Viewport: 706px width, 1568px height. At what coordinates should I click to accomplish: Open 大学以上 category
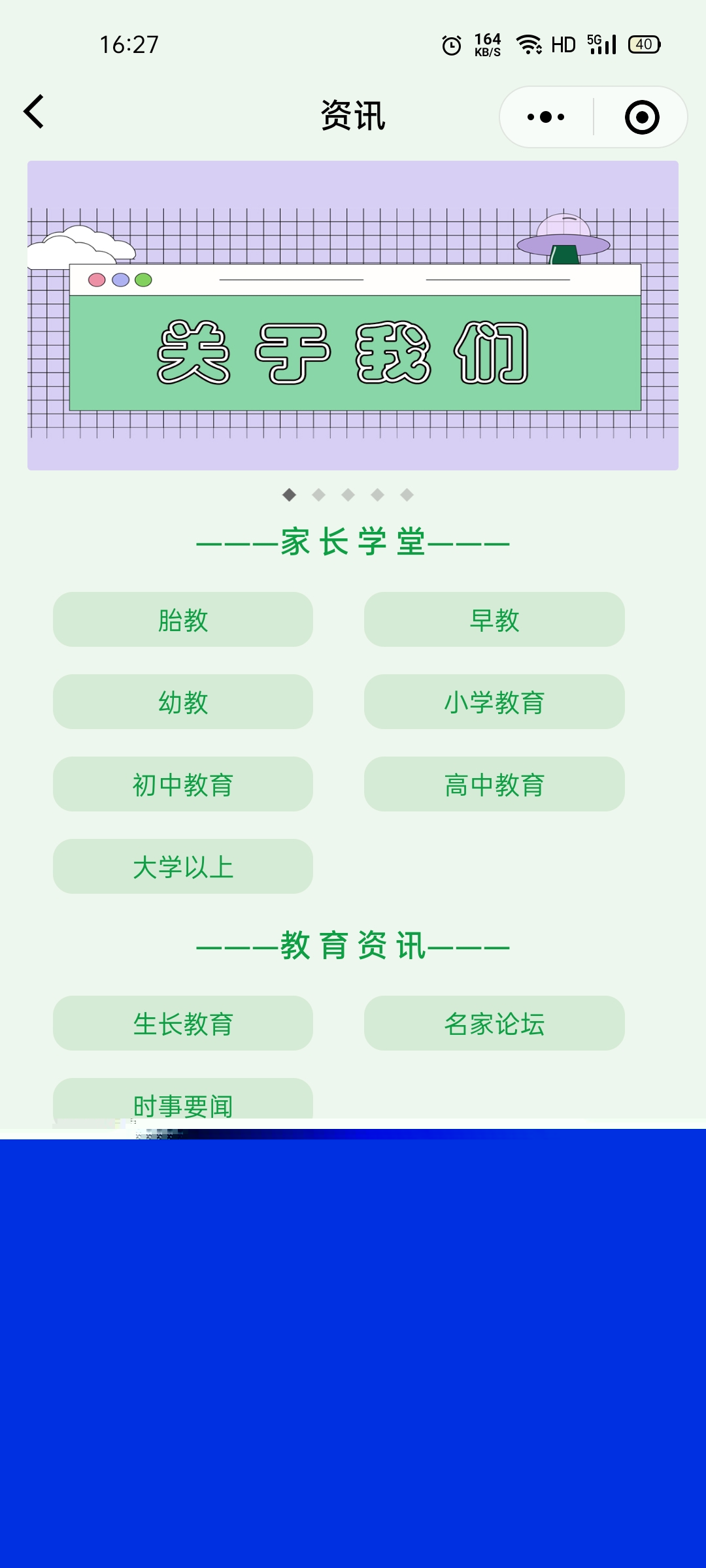pyautogui.click(x=183, y=866)
